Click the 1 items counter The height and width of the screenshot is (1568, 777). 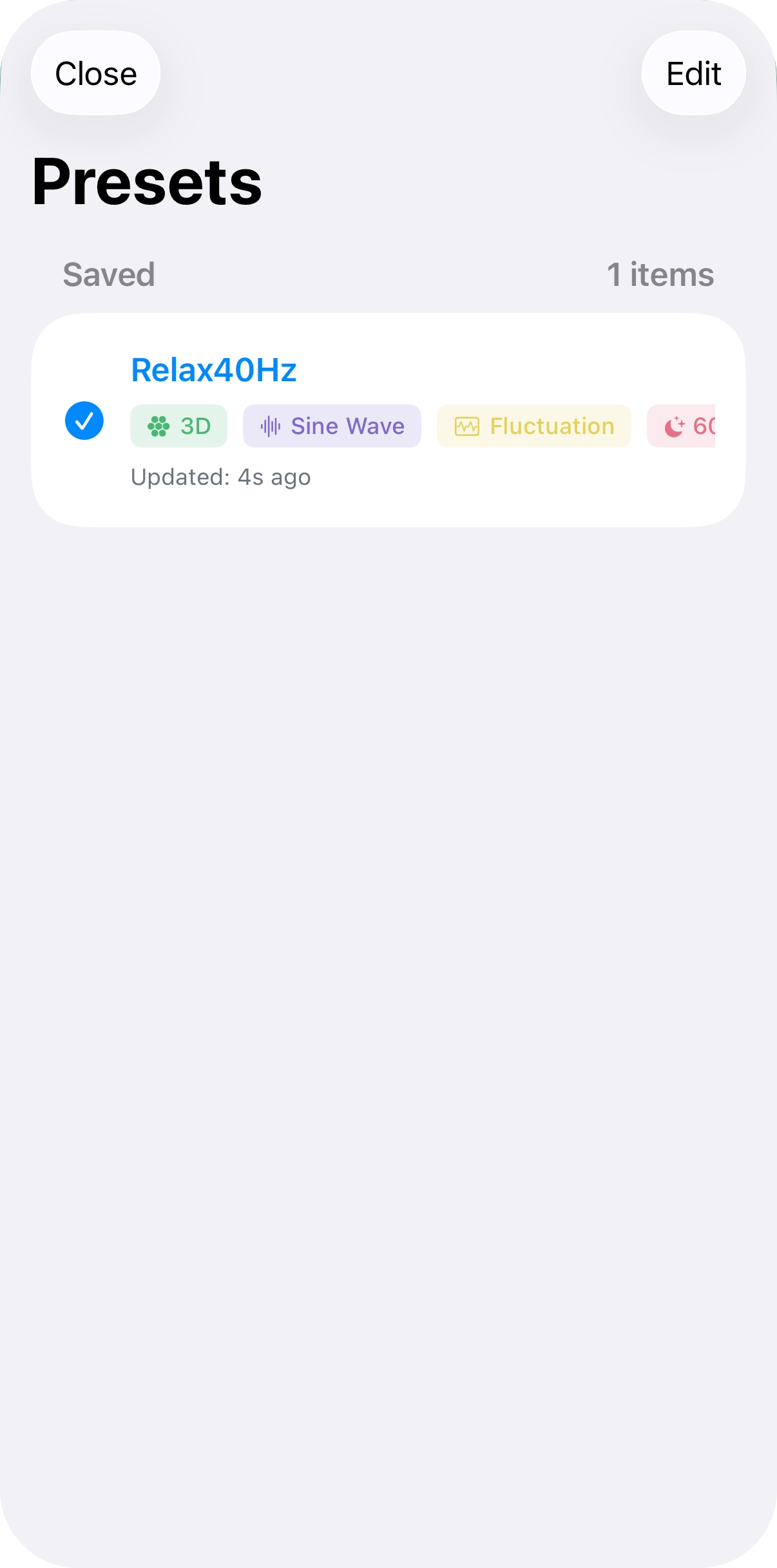tap(660, 274)
